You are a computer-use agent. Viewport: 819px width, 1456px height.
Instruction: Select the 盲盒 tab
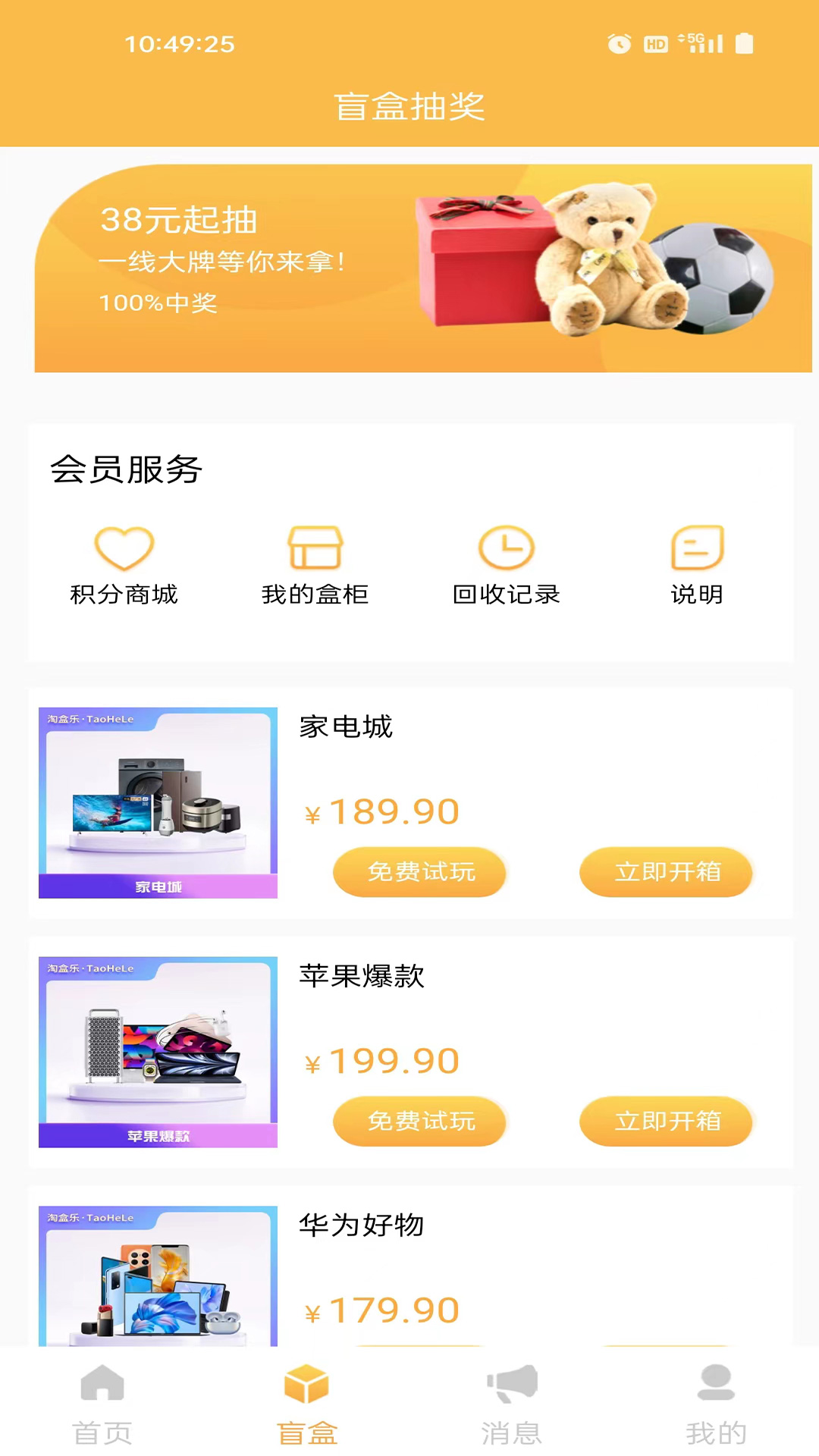tap(306, 1403)
